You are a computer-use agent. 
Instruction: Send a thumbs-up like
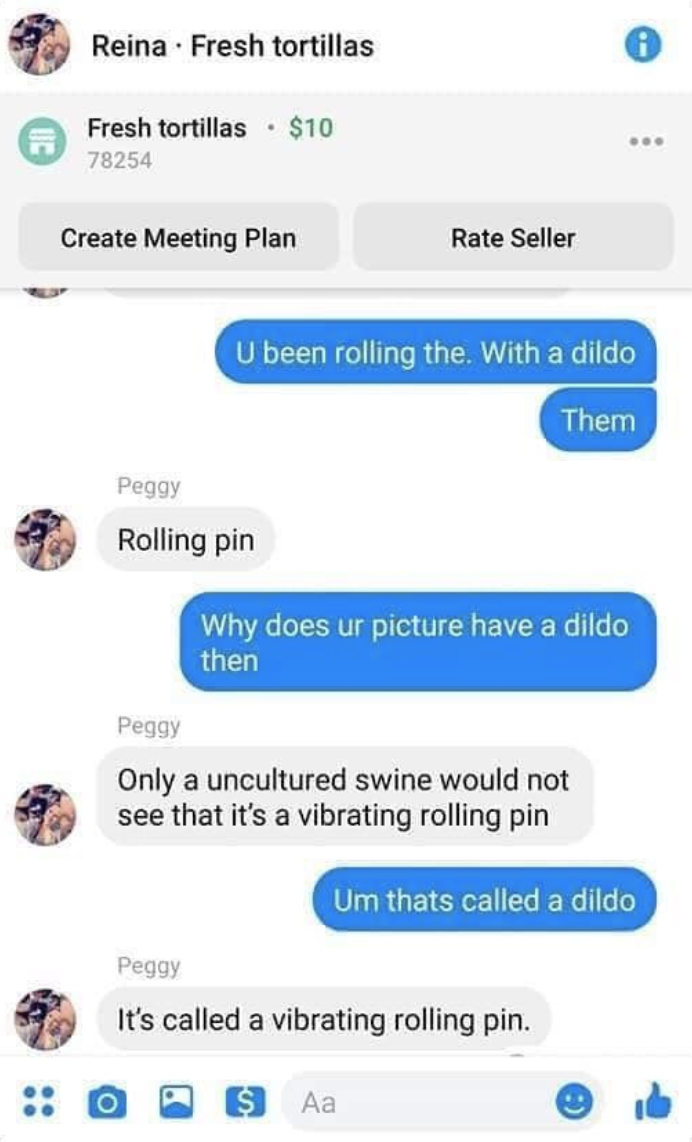point(651,1102)
